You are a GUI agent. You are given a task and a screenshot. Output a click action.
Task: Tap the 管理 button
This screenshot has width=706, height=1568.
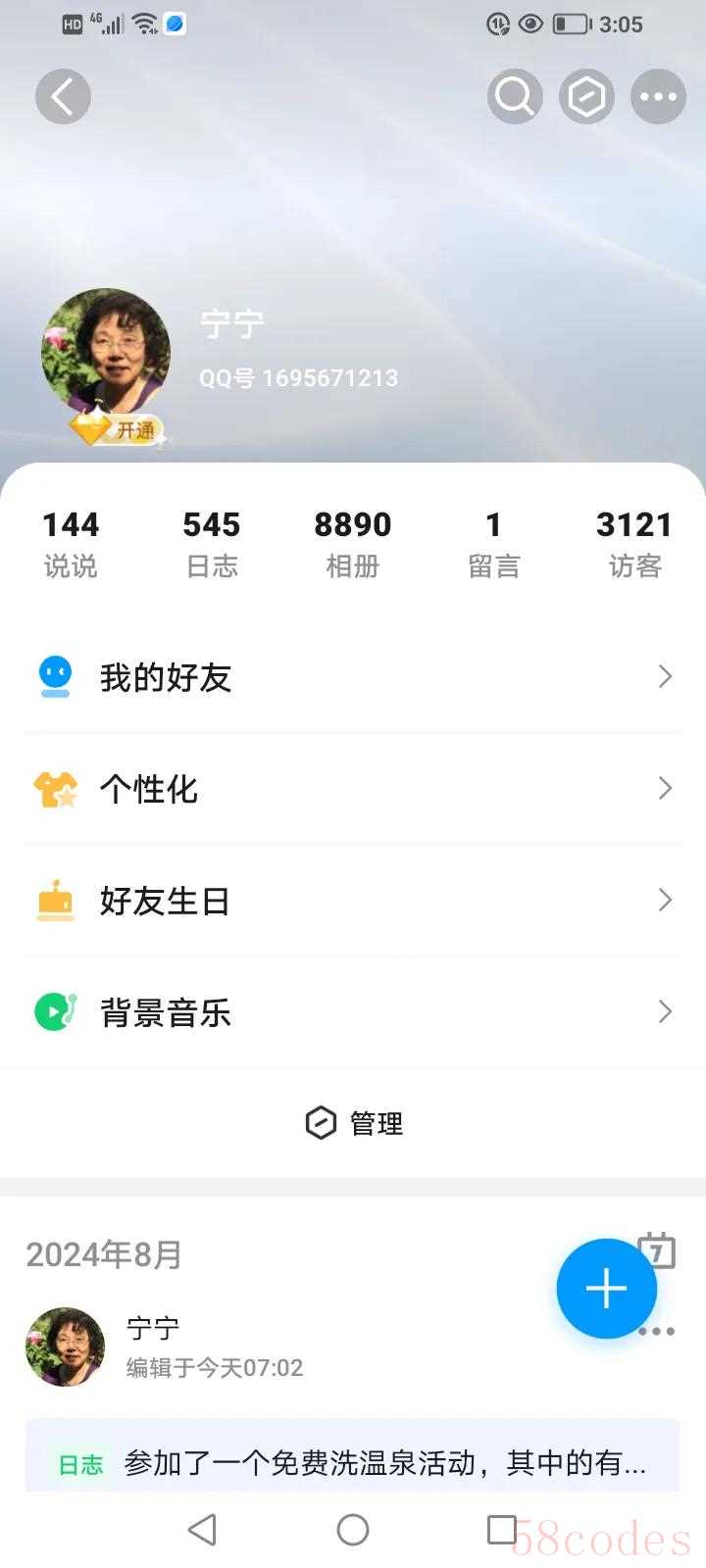354,1123
